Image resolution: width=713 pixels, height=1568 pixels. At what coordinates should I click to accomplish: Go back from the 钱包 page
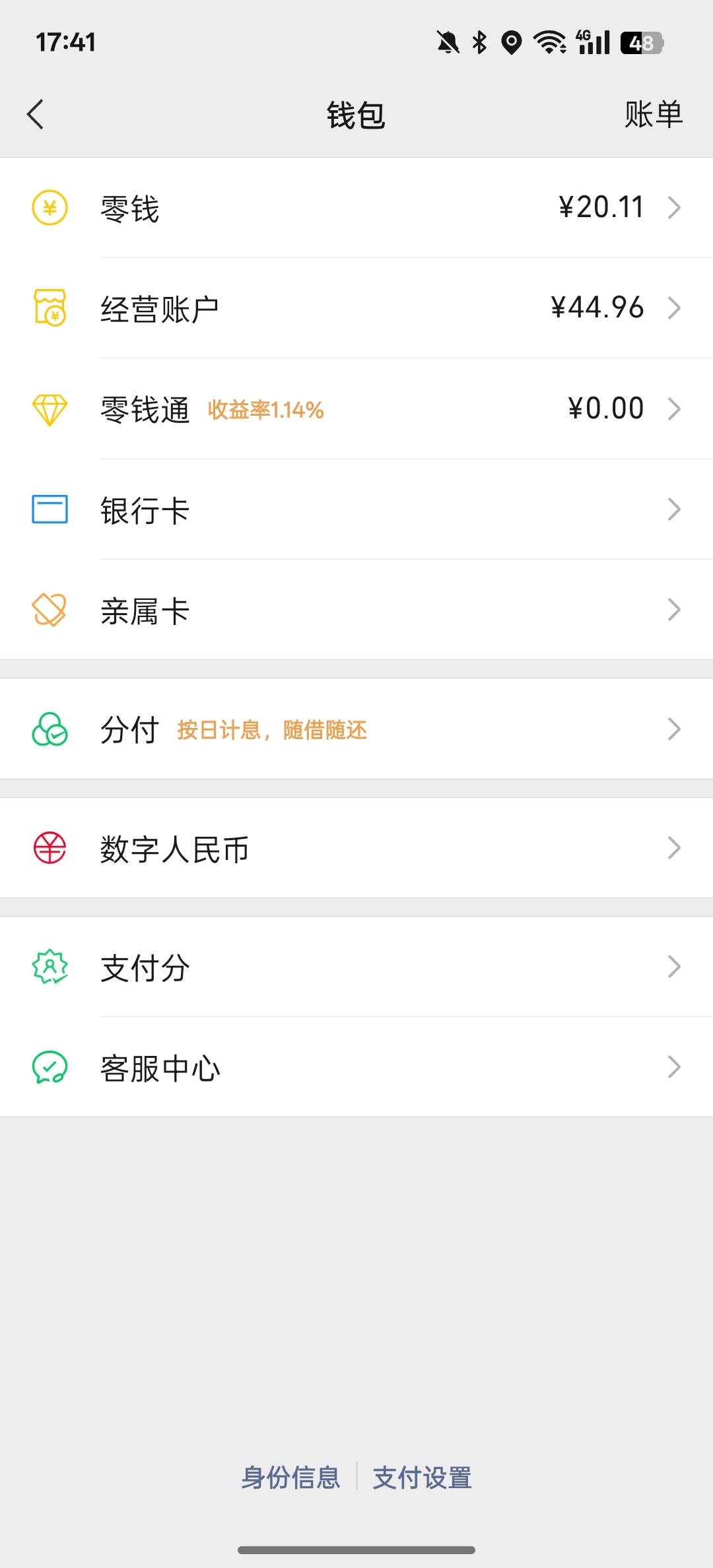point(36,114)
